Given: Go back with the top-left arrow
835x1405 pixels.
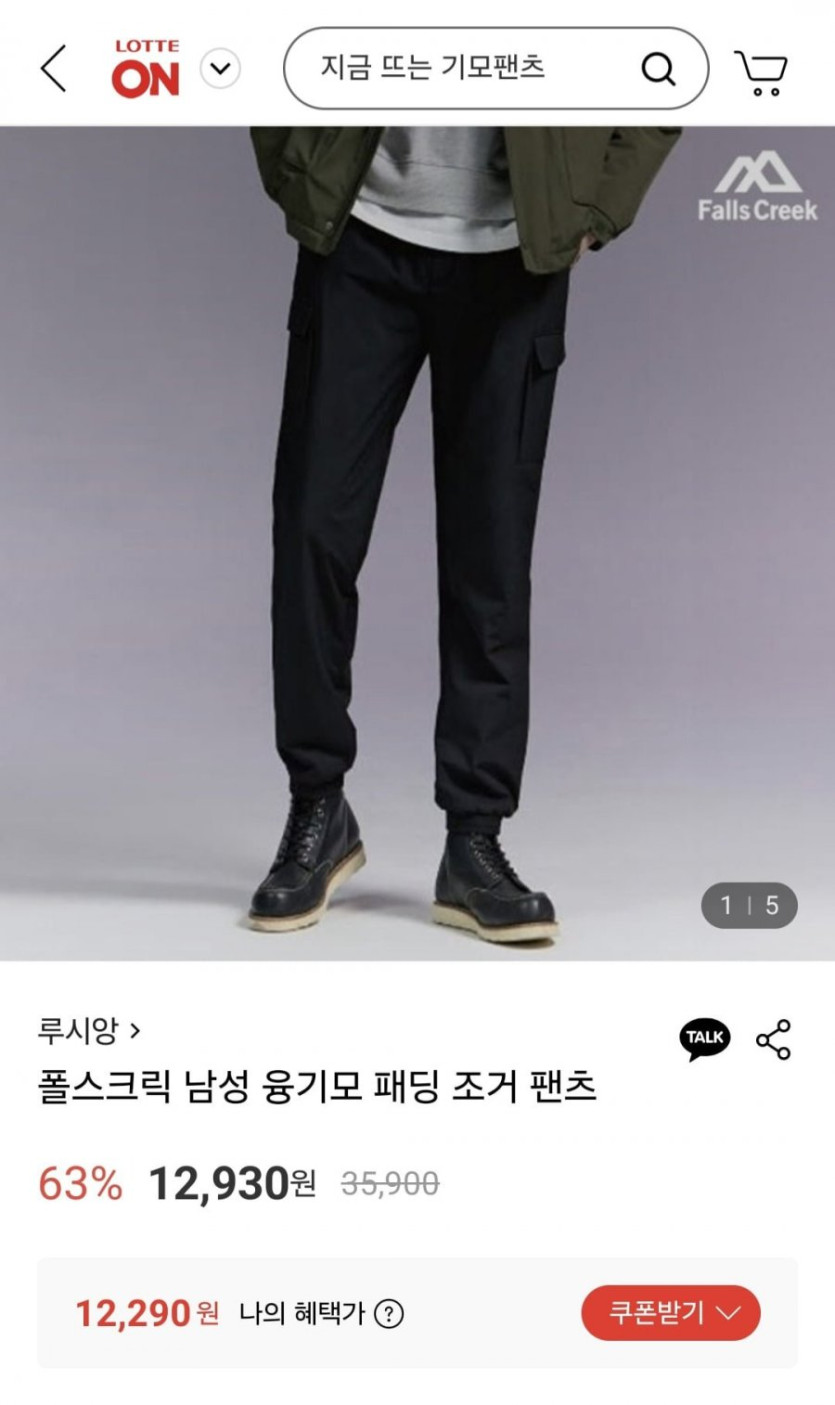Looking at the screenshot, I should point(53,69).
